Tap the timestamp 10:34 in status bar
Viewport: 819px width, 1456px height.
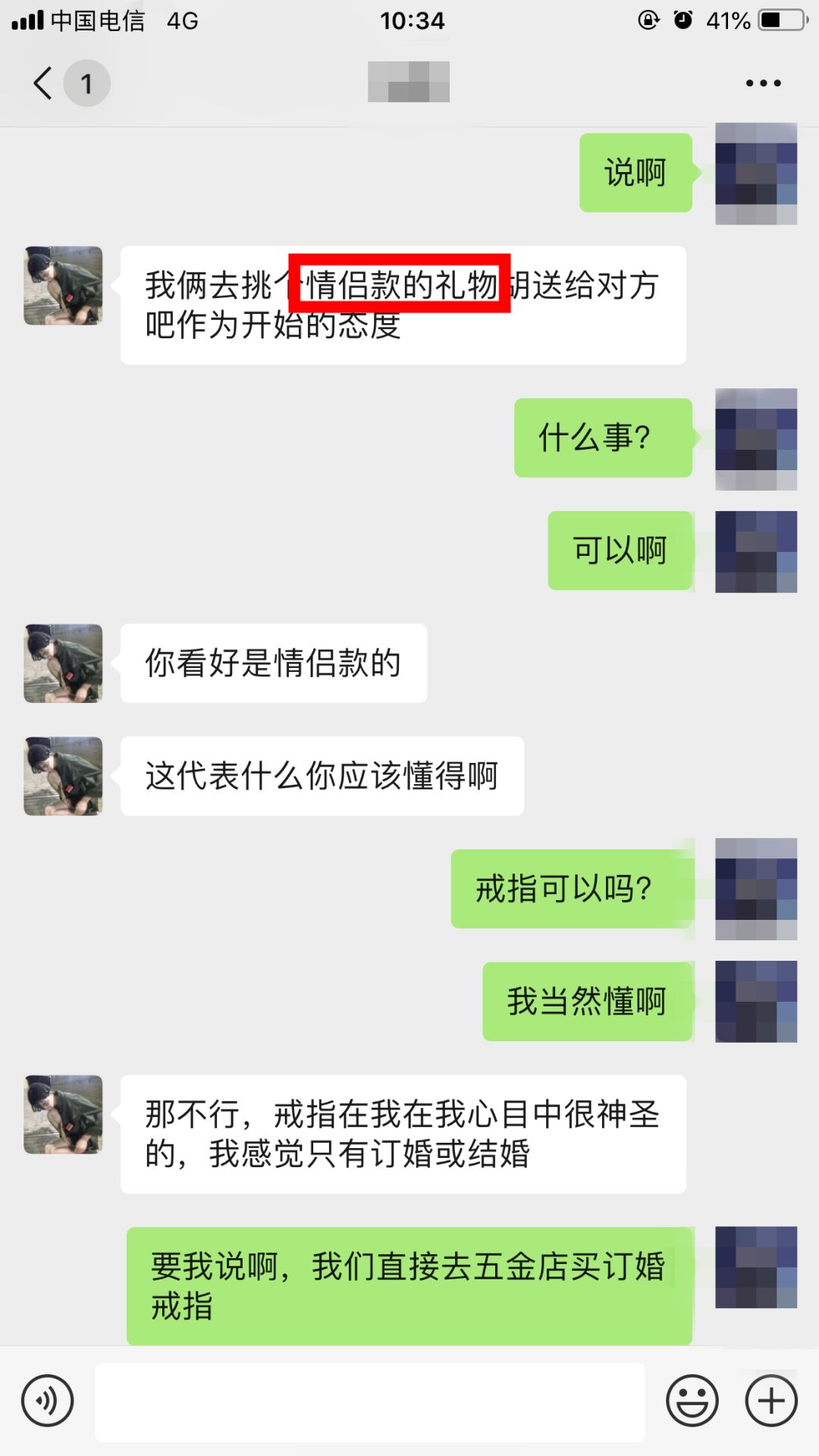coord(409,21)
